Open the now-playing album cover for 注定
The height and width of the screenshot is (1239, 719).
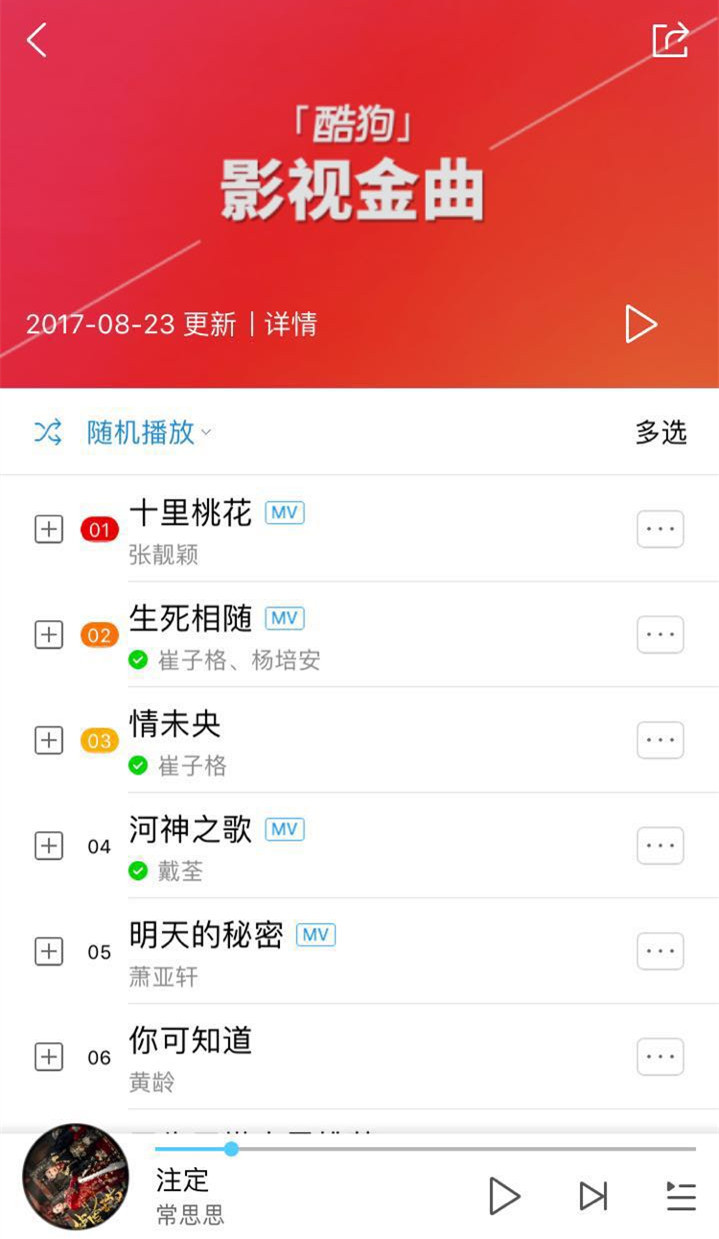coord(76,1177)
